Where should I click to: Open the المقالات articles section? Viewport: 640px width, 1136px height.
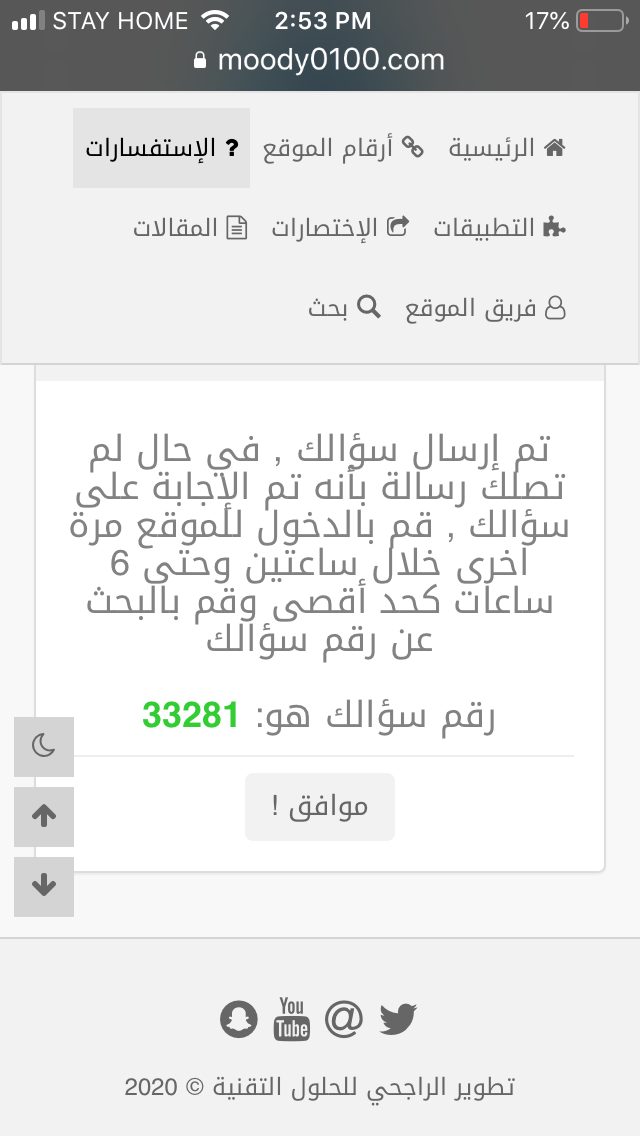tap(190, 227)
